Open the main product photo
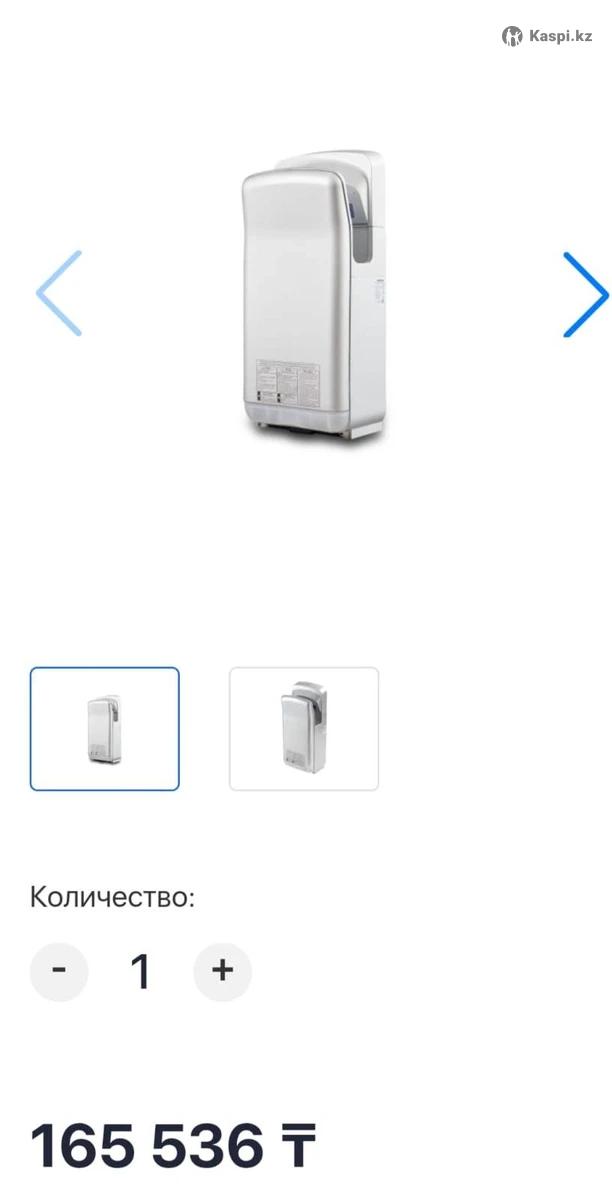The height and width of the screenshot is (1200, 612). [x=312, y=298]
